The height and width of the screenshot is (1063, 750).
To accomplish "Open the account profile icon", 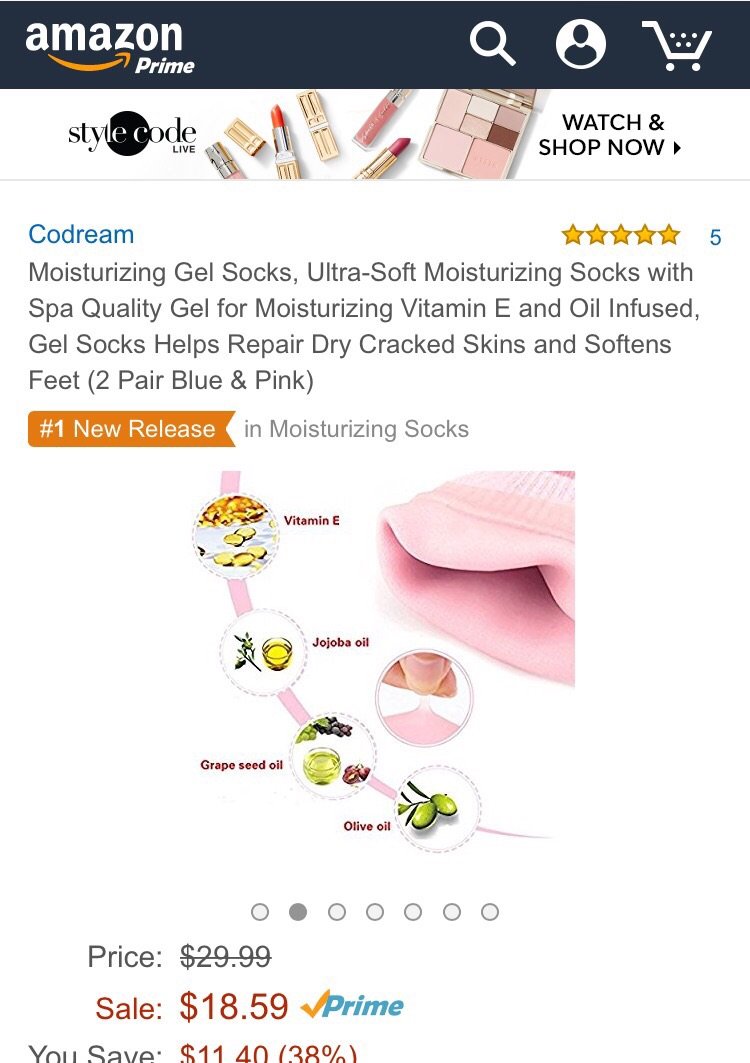I will [x=581, y=44].
